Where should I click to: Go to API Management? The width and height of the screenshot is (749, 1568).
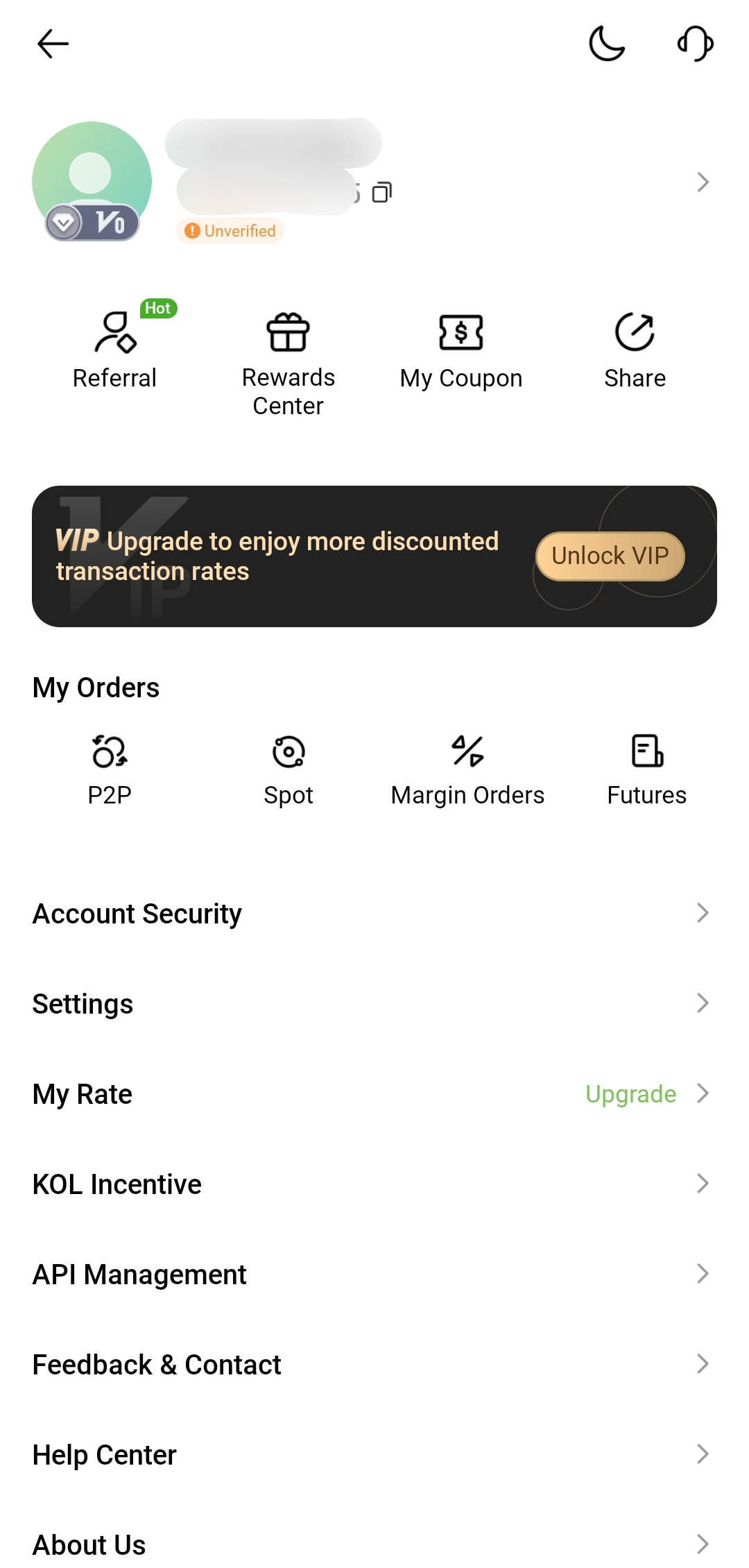coord(374,1275)
